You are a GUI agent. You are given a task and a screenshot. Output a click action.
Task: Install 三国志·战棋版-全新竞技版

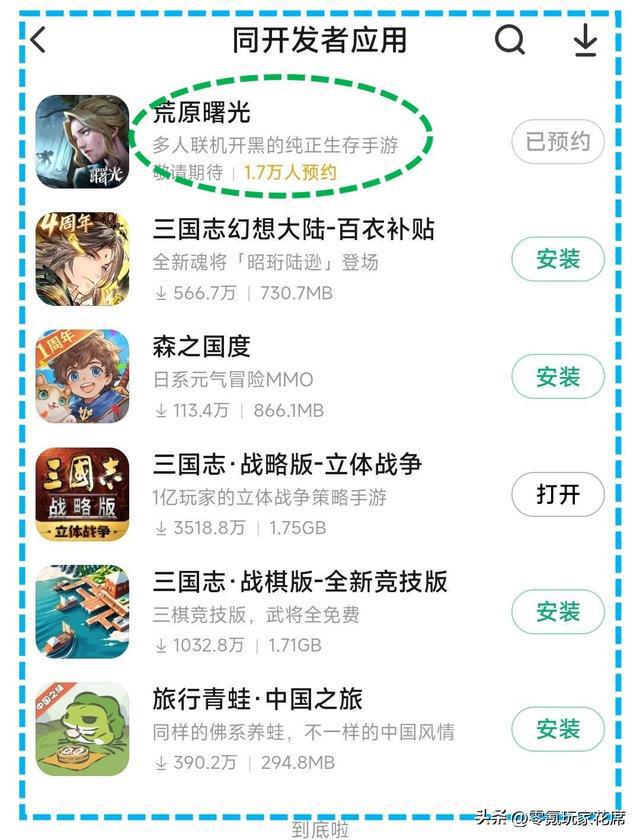tap(558, 611)
